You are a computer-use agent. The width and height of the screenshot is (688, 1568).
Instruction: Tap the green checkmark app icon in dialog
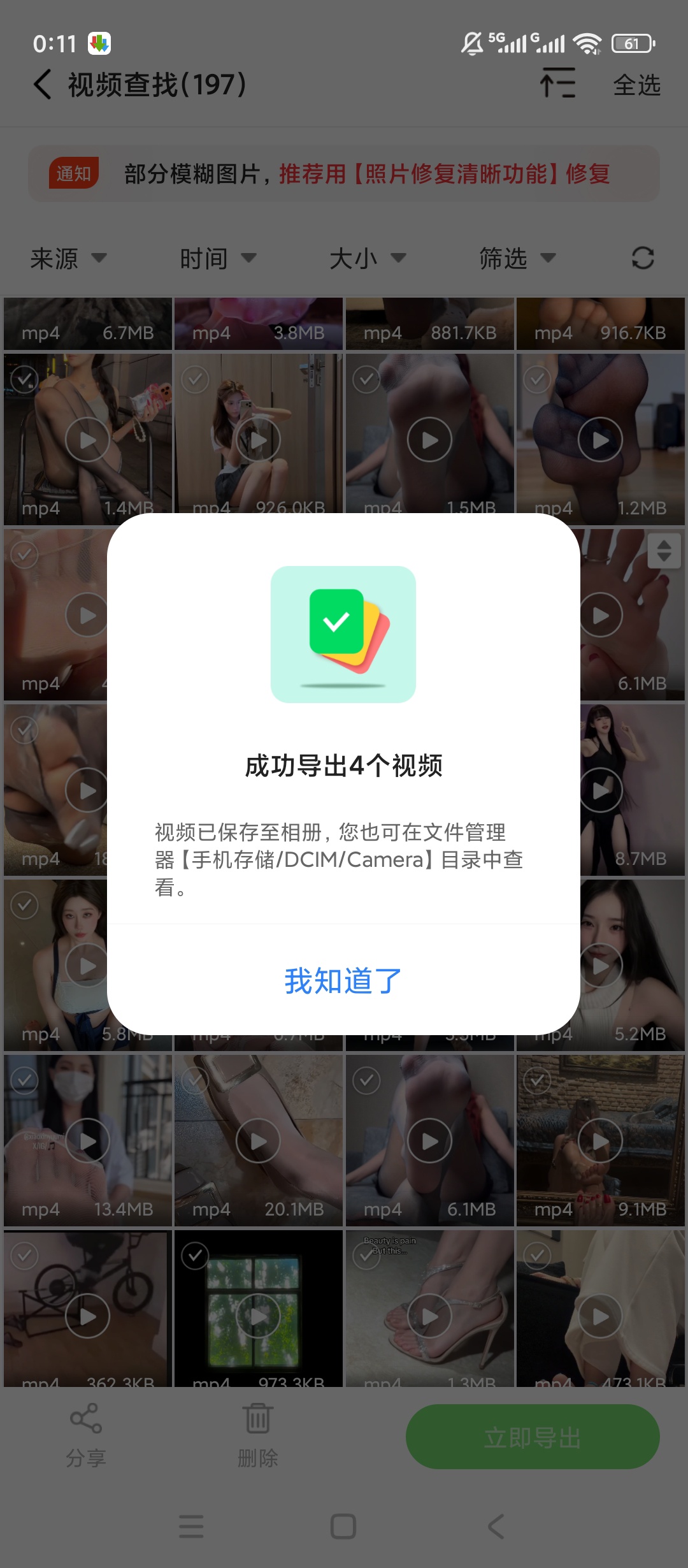pos(343,634)
